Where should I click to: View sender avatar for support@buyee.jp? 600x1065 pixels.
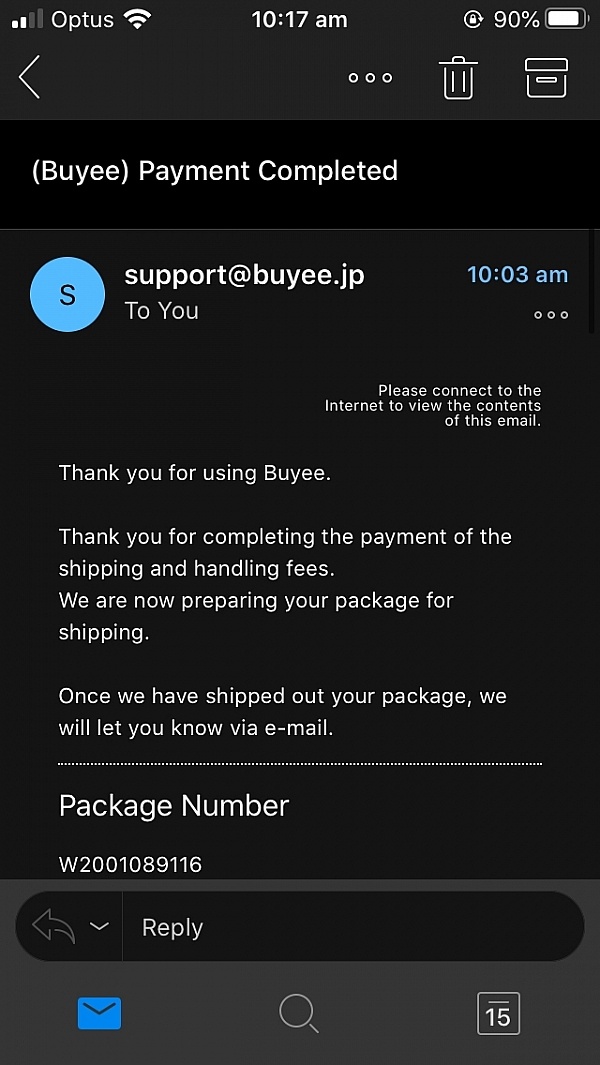(x=67, y=295)
